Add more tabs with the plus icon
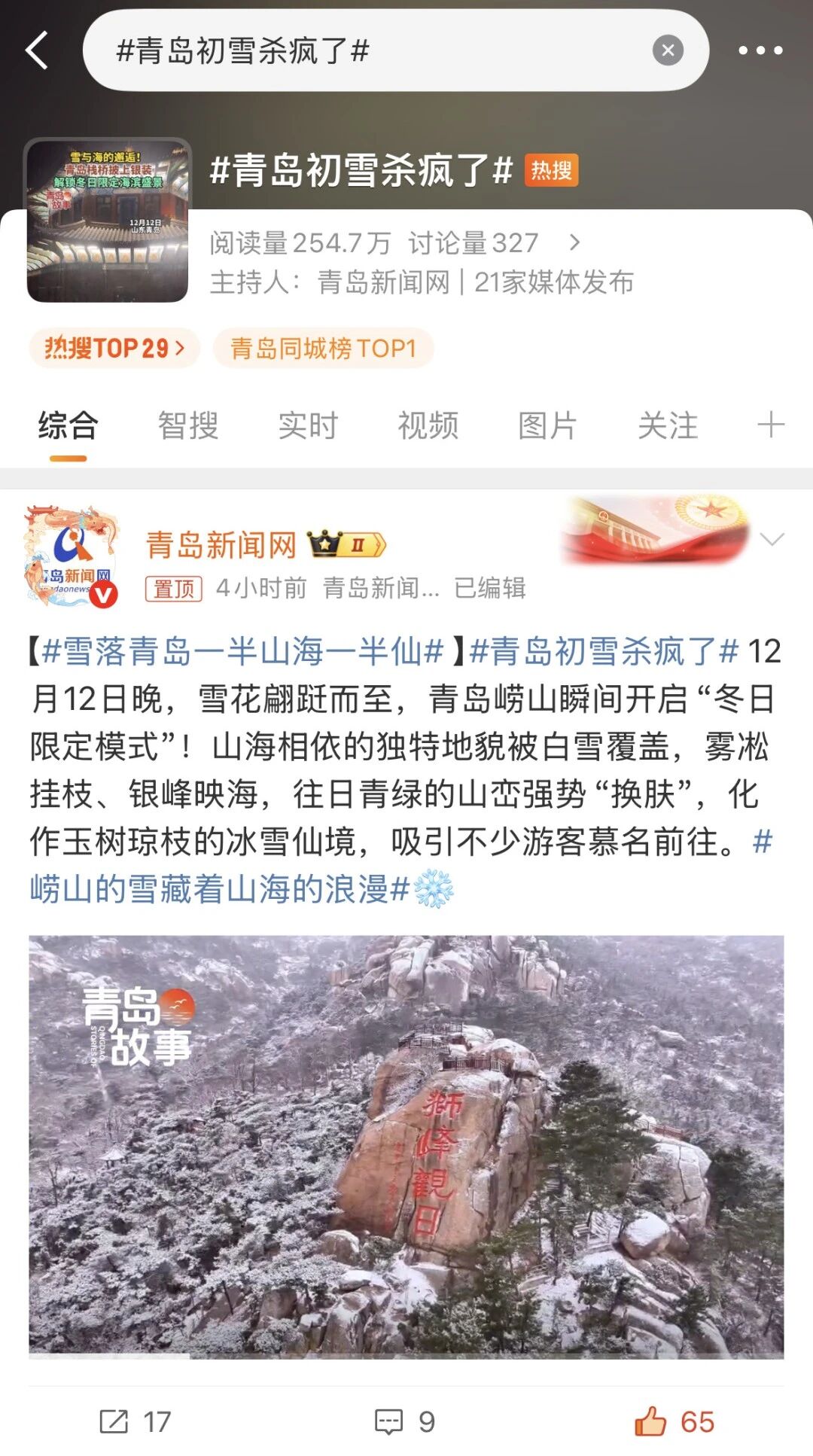 pyautogui.click(x=770, y=425)
